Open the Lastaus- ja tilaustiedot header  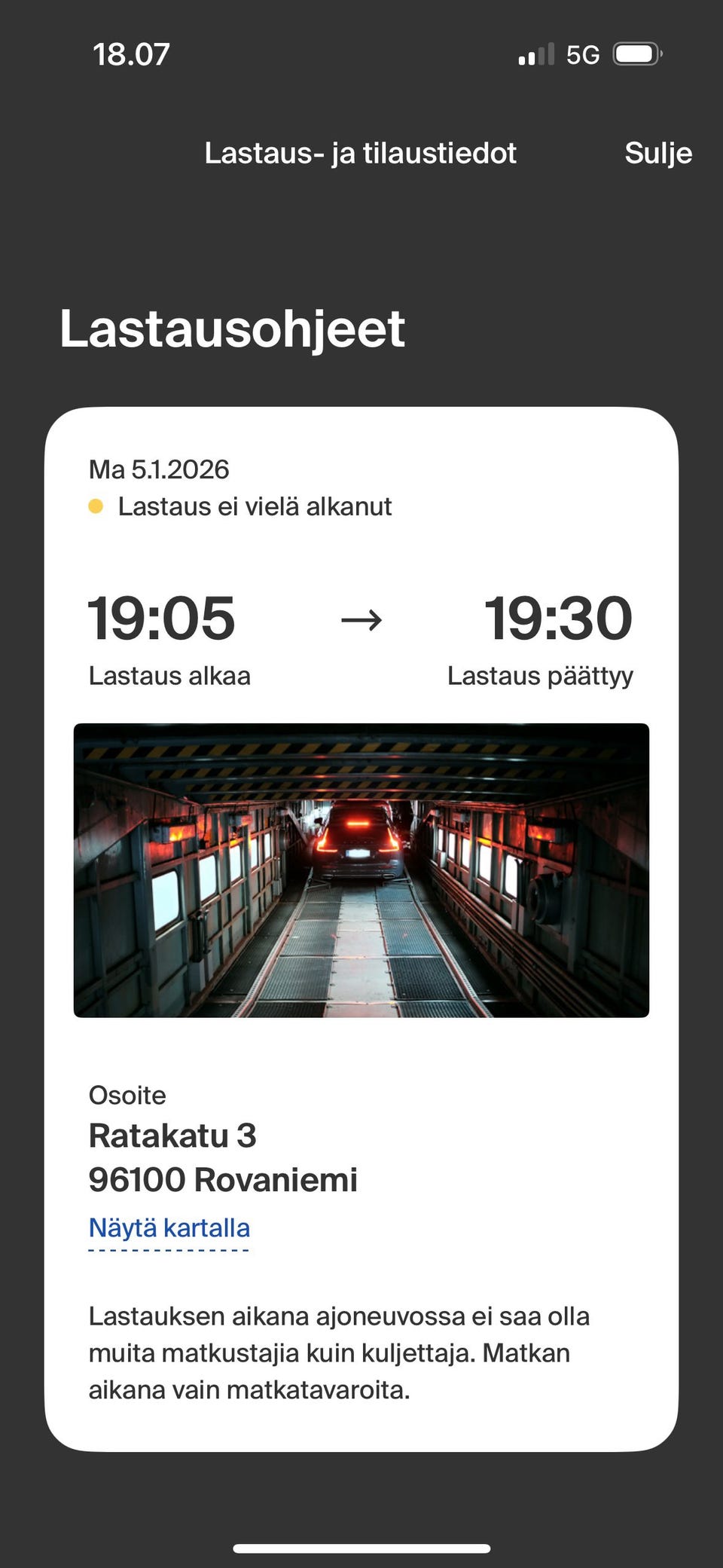click(360, 152)
